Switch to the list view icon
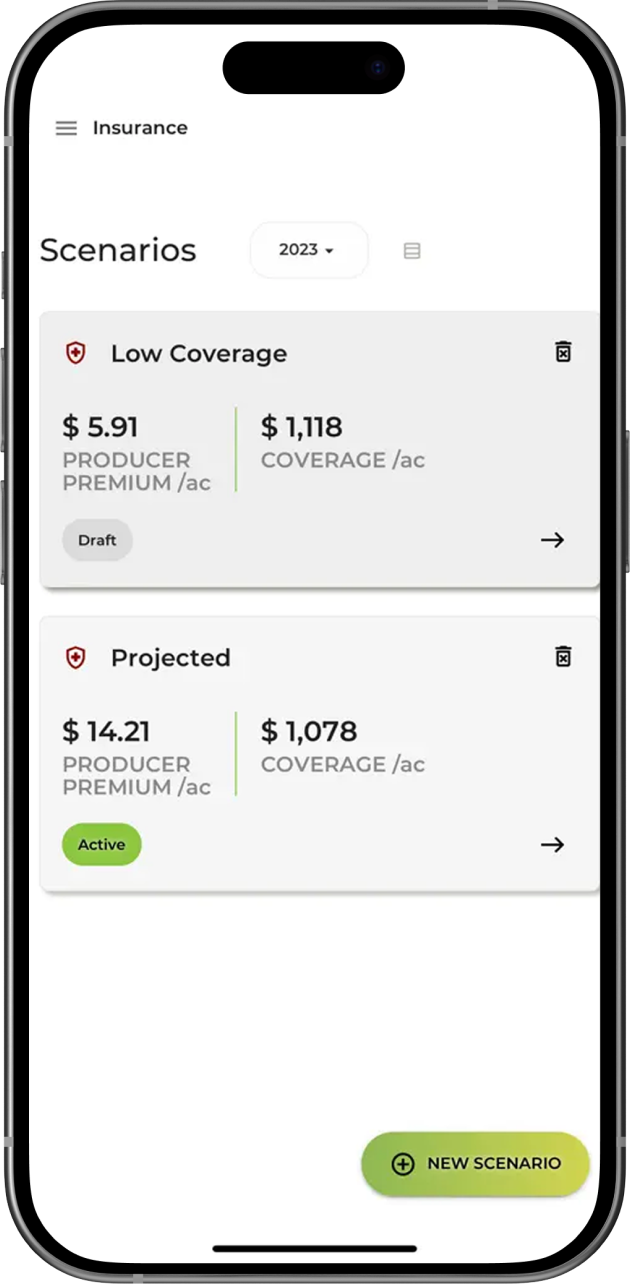Viewport: 630px width, 1284px height. tap(412, 251)
